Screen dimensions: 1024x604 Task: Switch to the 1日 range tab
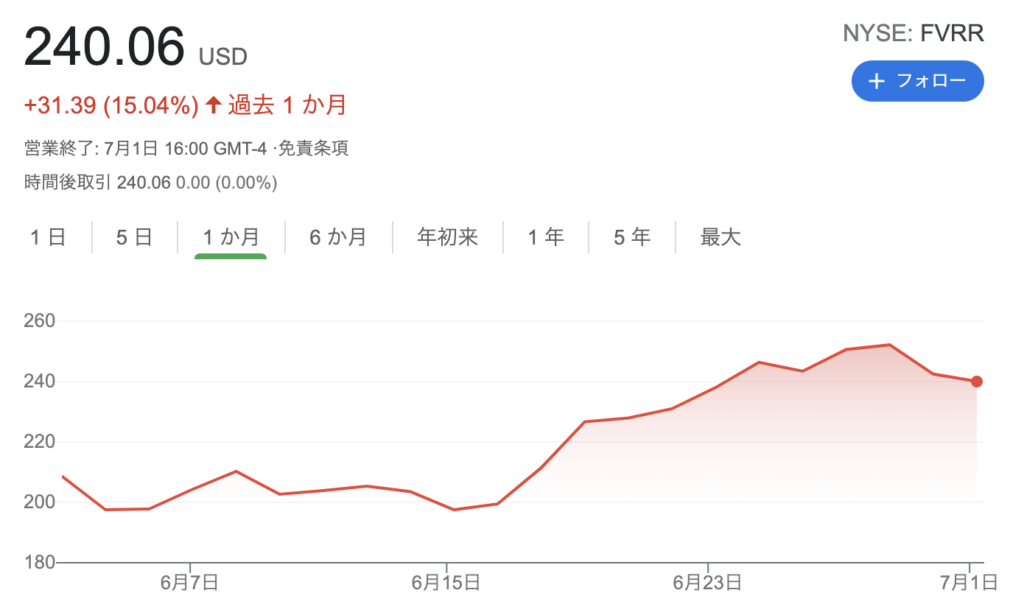(x=48, y=237)
